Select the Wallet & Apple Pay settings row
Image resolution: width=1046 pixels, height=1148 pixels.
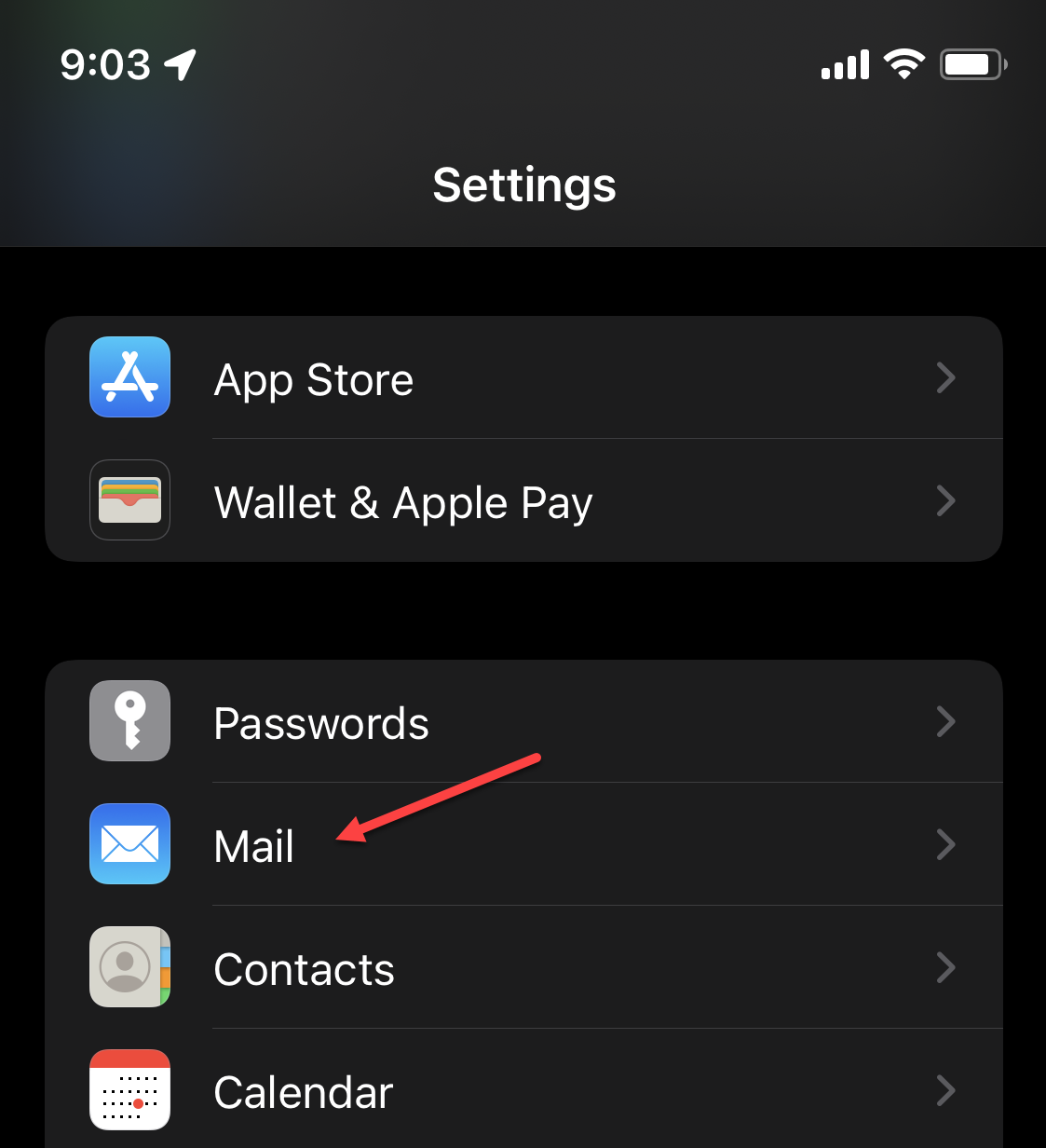pos(402,500)
